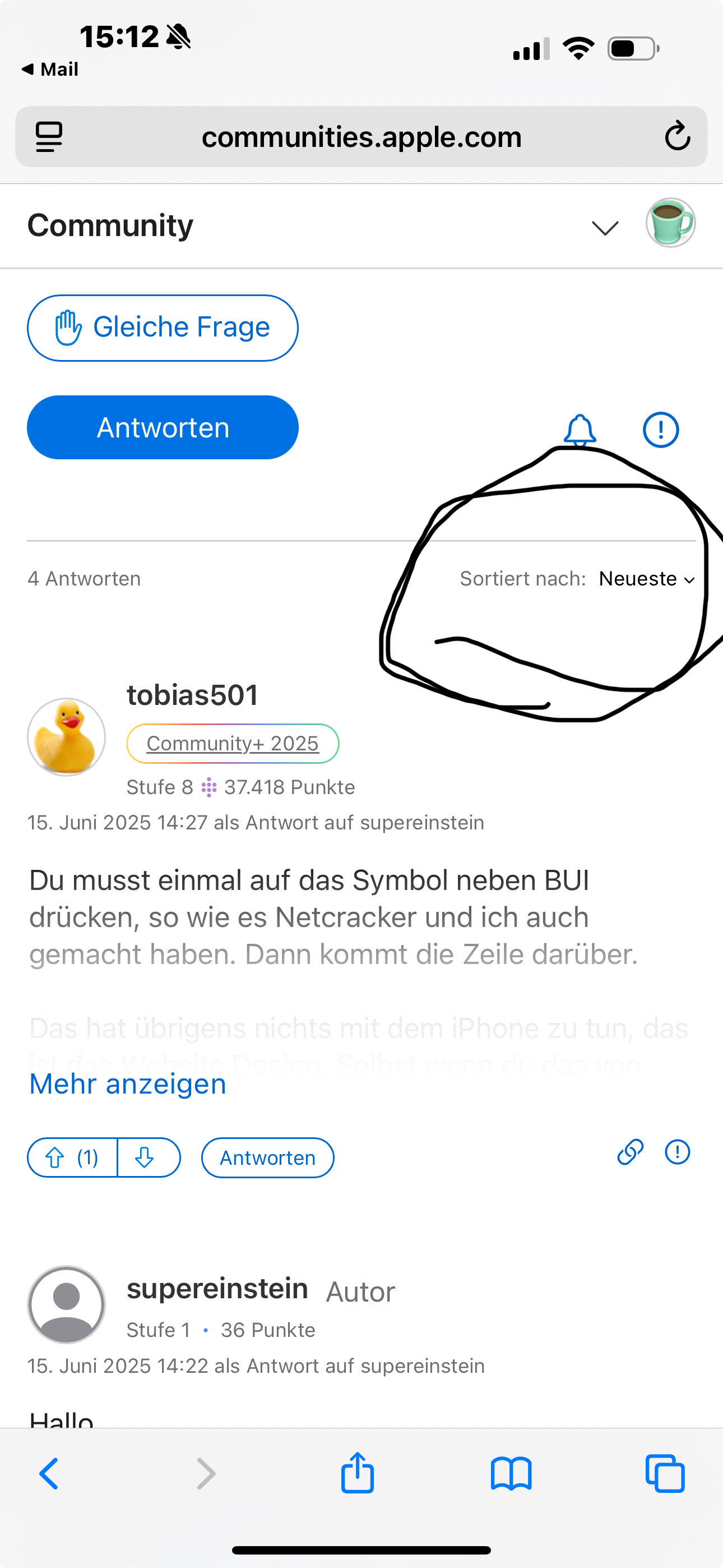Open supereinstein's profile name
Viewport: 723px width, 1568px height.
pyautogui.click(x=217, y=1289)
